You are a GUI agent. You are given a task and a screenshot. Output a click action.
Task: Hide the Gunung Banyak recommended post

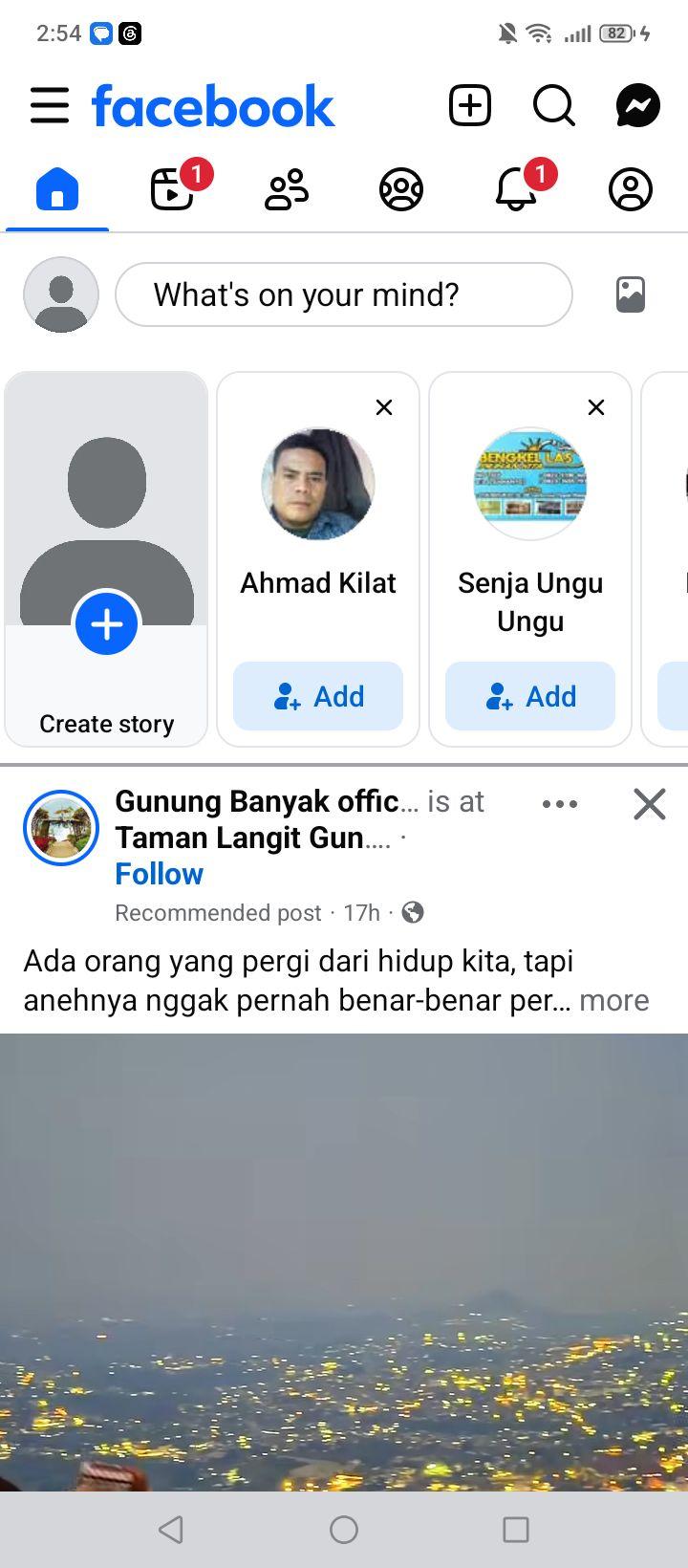click(650, 804)
